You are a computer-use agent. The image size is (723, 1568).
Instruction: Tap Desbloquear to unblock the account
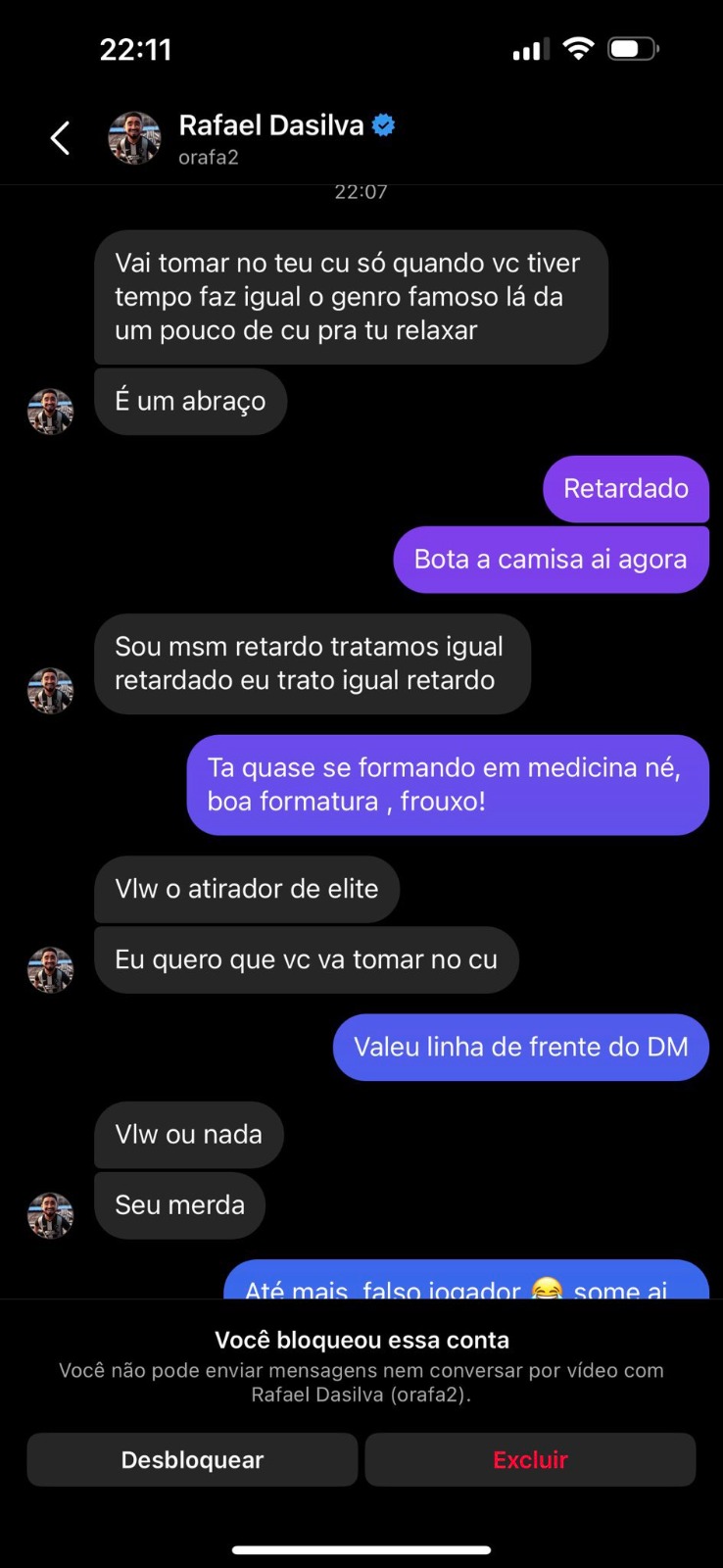point(192,1459)
